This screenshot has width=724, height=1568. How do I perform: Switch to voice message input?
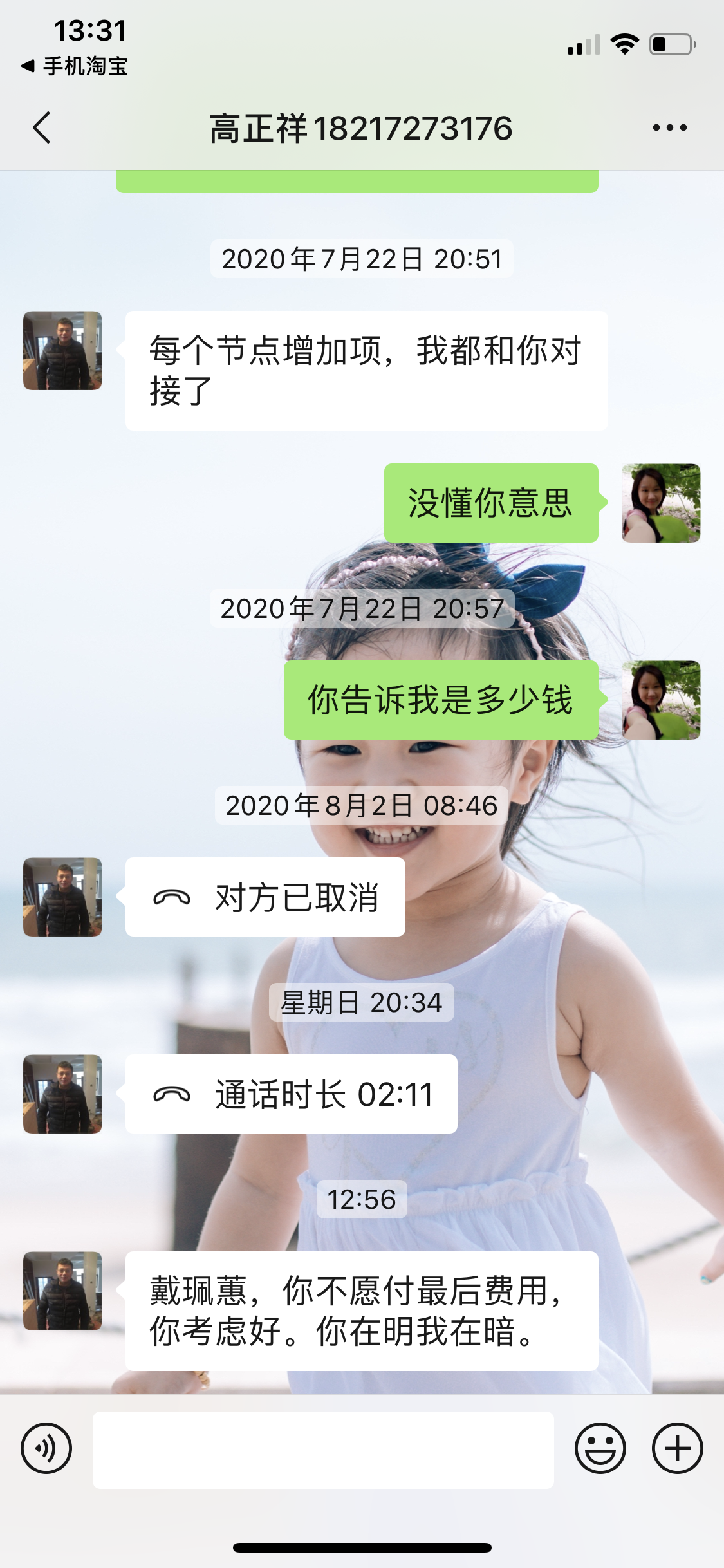tap(46, 1448)
